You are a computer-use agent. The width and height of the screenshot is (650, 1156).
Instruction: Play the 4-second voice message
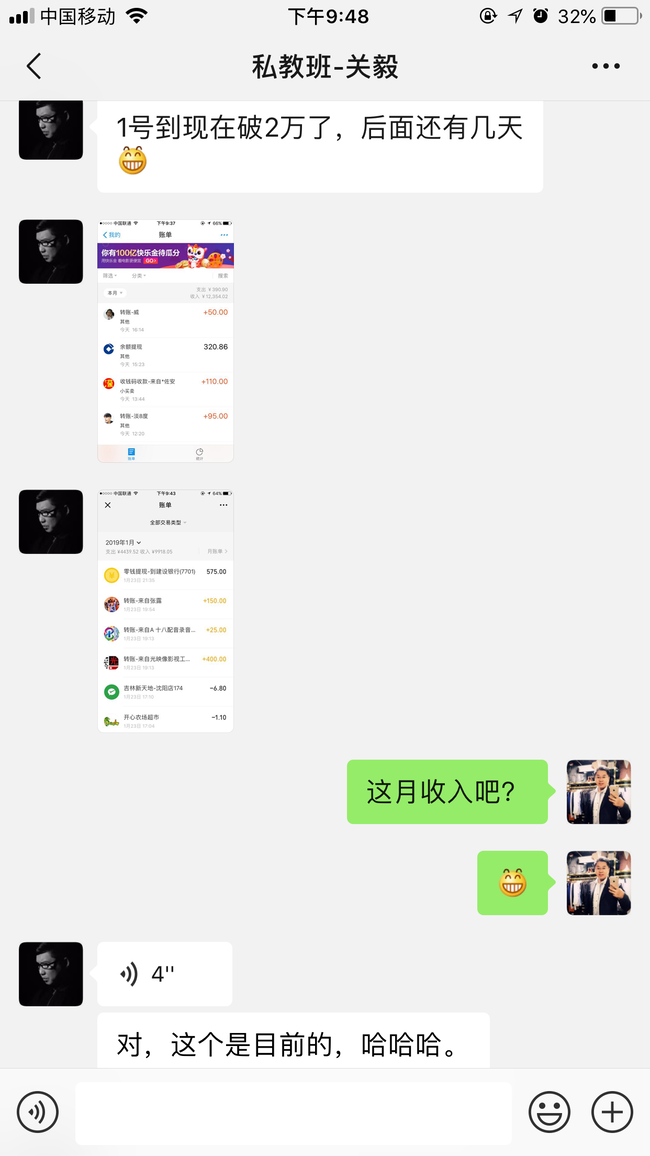coord(164,974)
